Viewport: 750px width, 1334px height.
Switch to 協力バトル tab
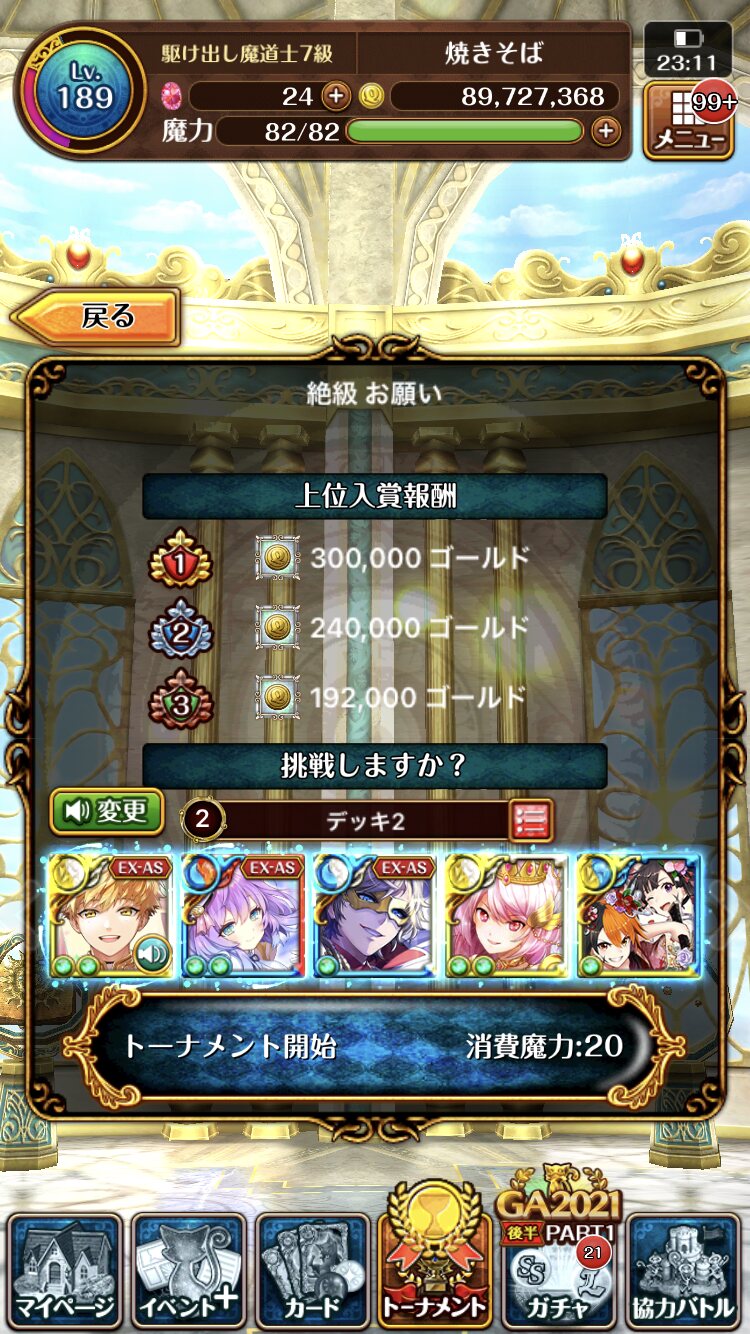tap(684, 1271)
